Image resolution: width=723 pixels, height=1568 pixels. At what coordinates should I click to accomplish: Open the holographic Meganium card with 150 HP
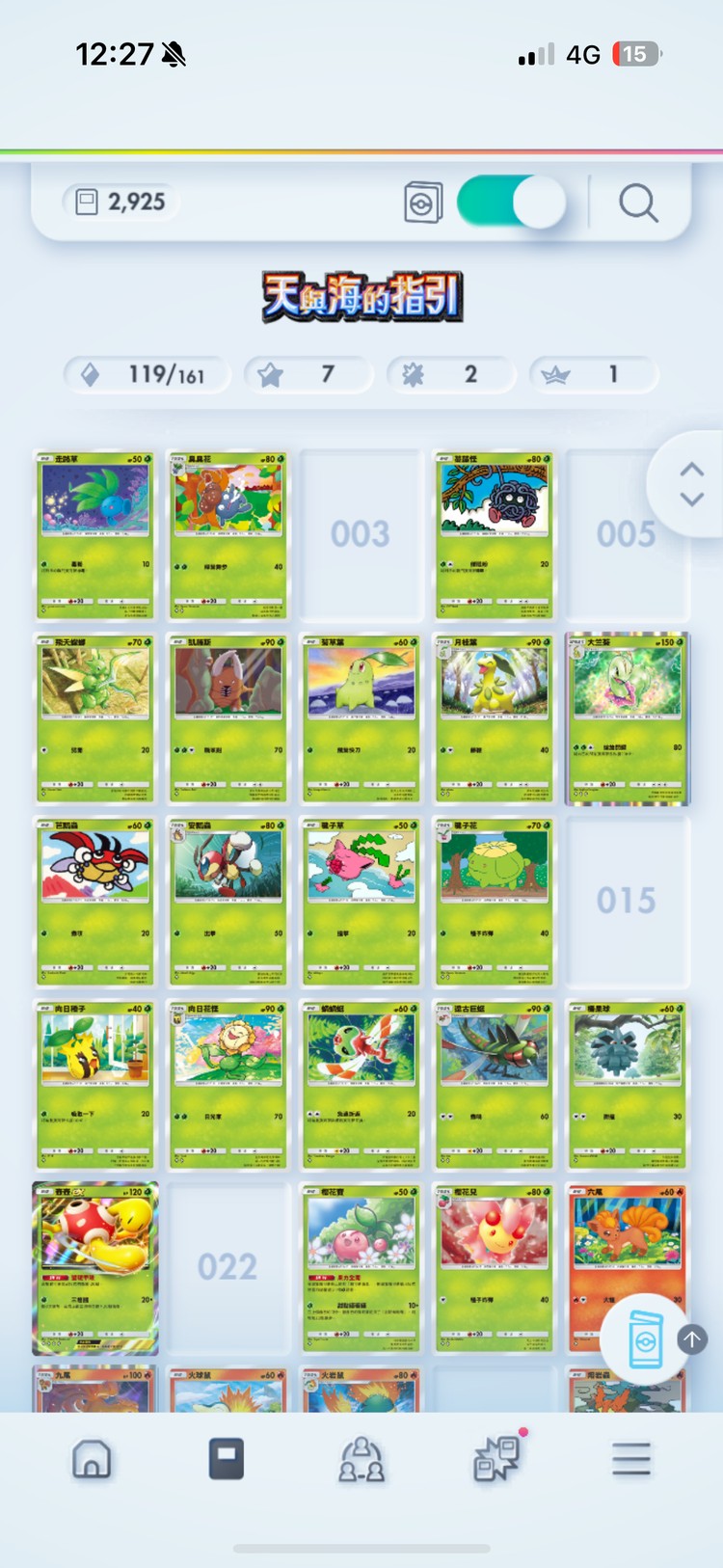627,717
